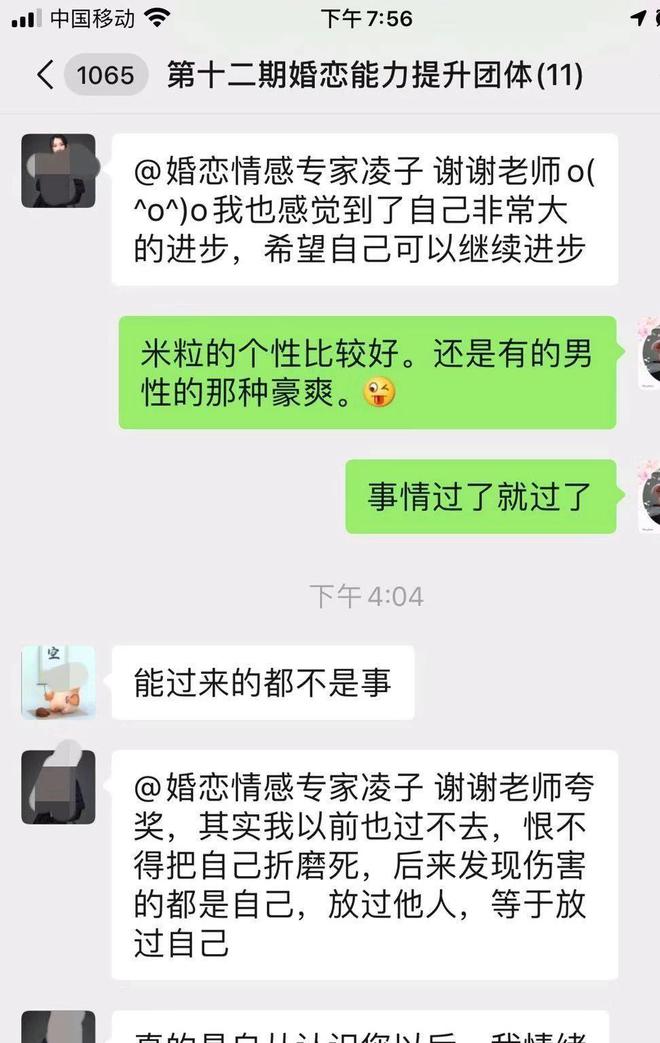Open own avatar beside '事情过了就过了' message
Image resolution: width=660 pixels, height=1043 pixels.
pos(649,496)
